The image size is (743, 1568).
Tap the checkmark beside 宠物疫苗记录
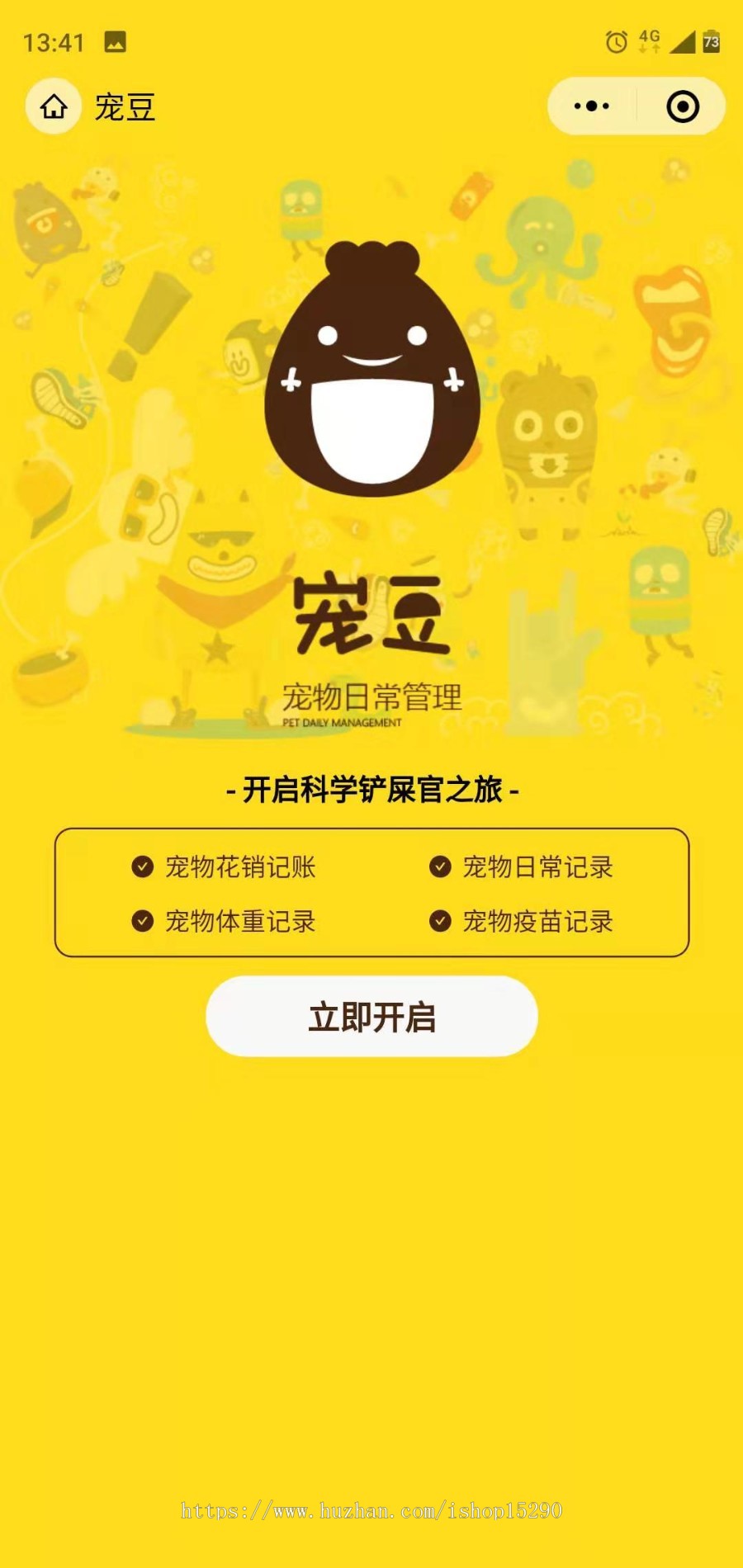pyautogui.click(x=438, y=919)
